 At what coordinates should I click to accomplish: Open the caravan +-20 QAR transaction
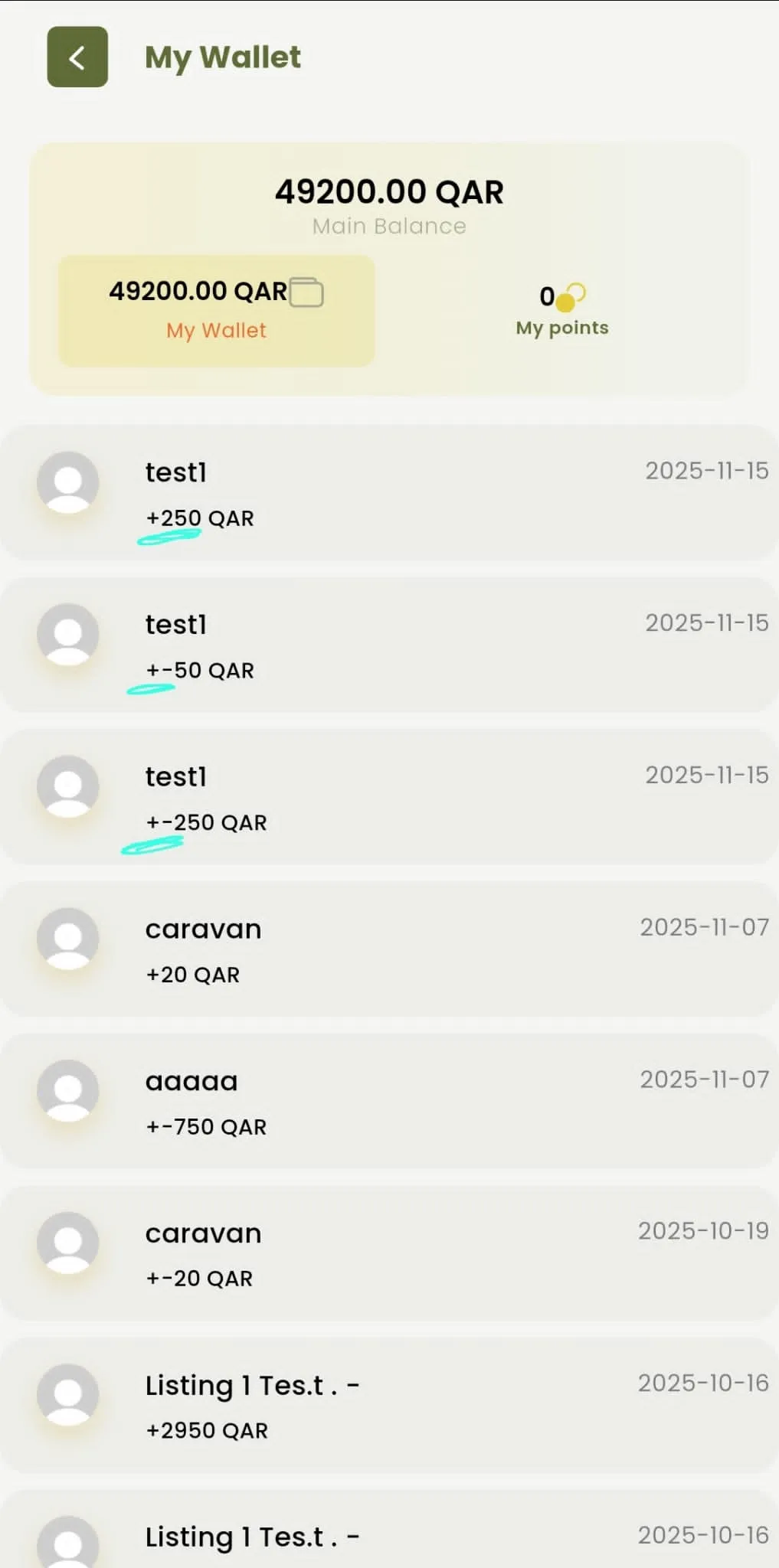389,1253
